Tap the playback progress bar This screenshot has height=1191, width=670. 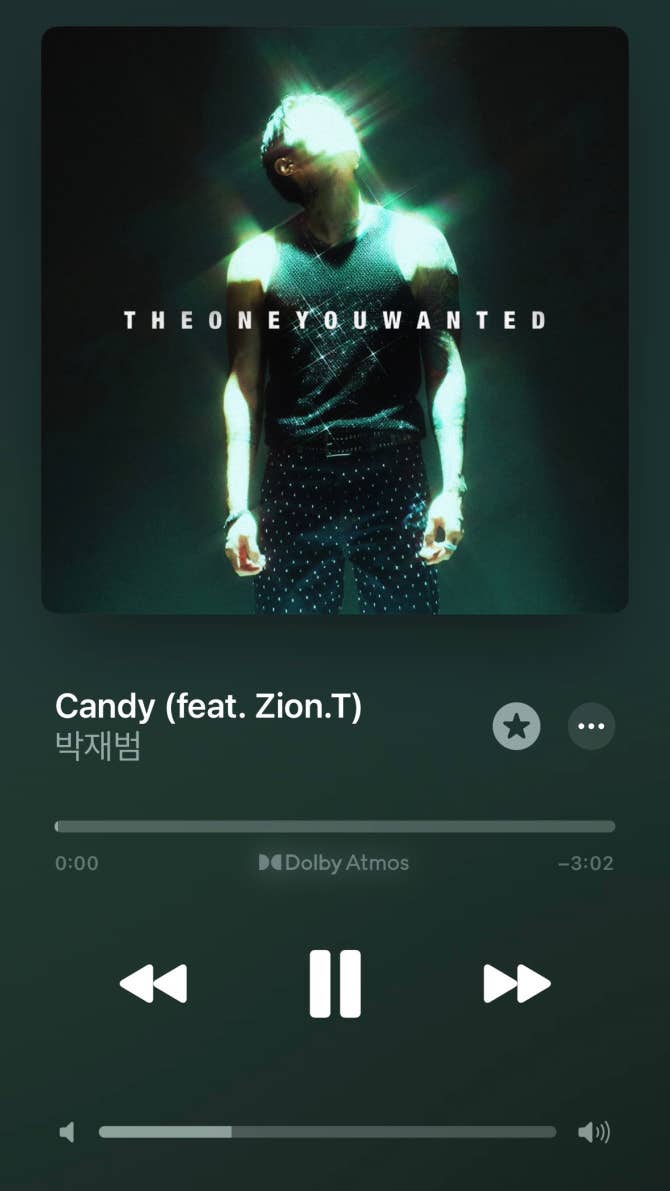pyautogui.click(x=334, y=827)
